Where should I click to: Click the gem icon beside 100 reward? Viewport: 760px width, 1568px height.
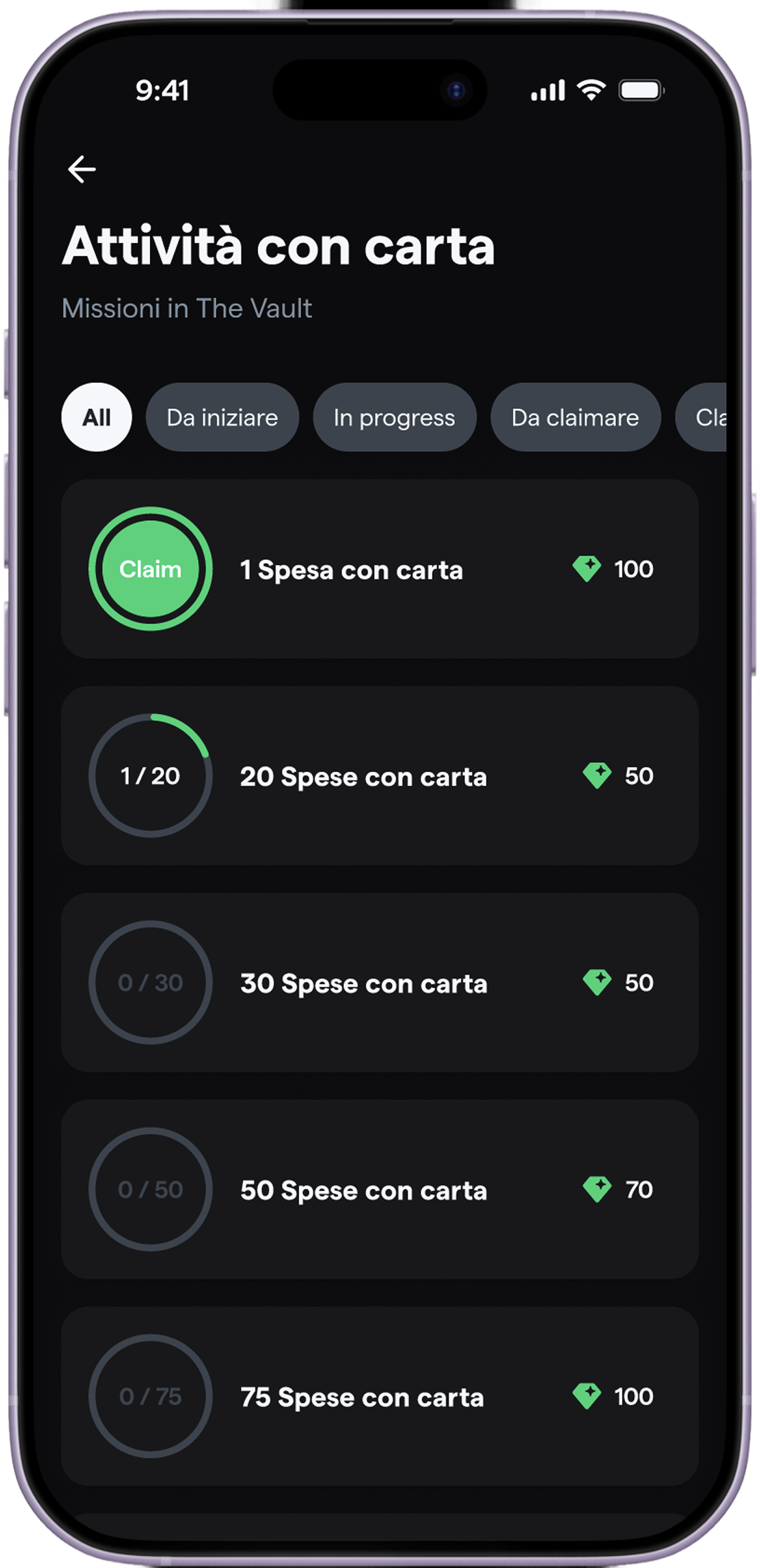tap(587, 569)
